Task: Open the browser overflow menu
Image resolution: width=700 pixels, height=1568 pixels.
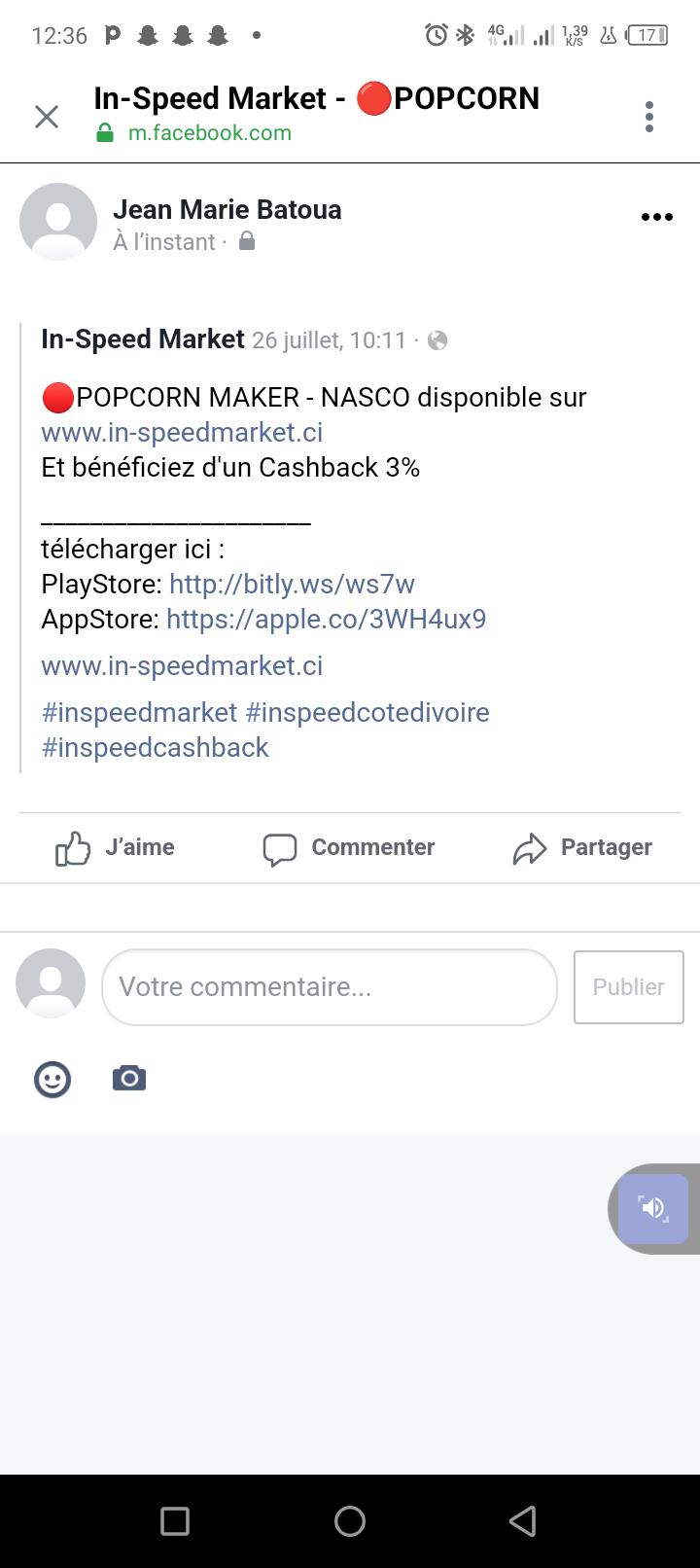Action: (649, 117)
